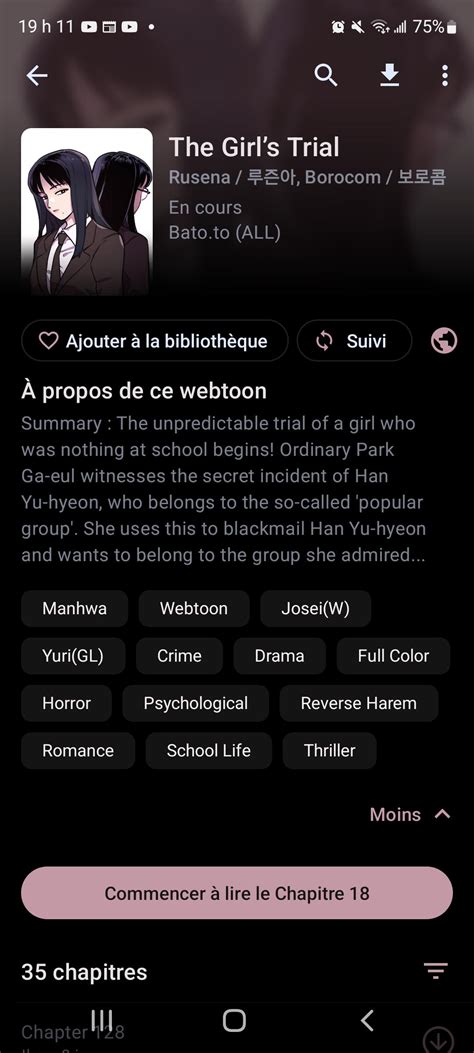
Task: Open the Suivi tracking button
Action: (x=354, y=340)
